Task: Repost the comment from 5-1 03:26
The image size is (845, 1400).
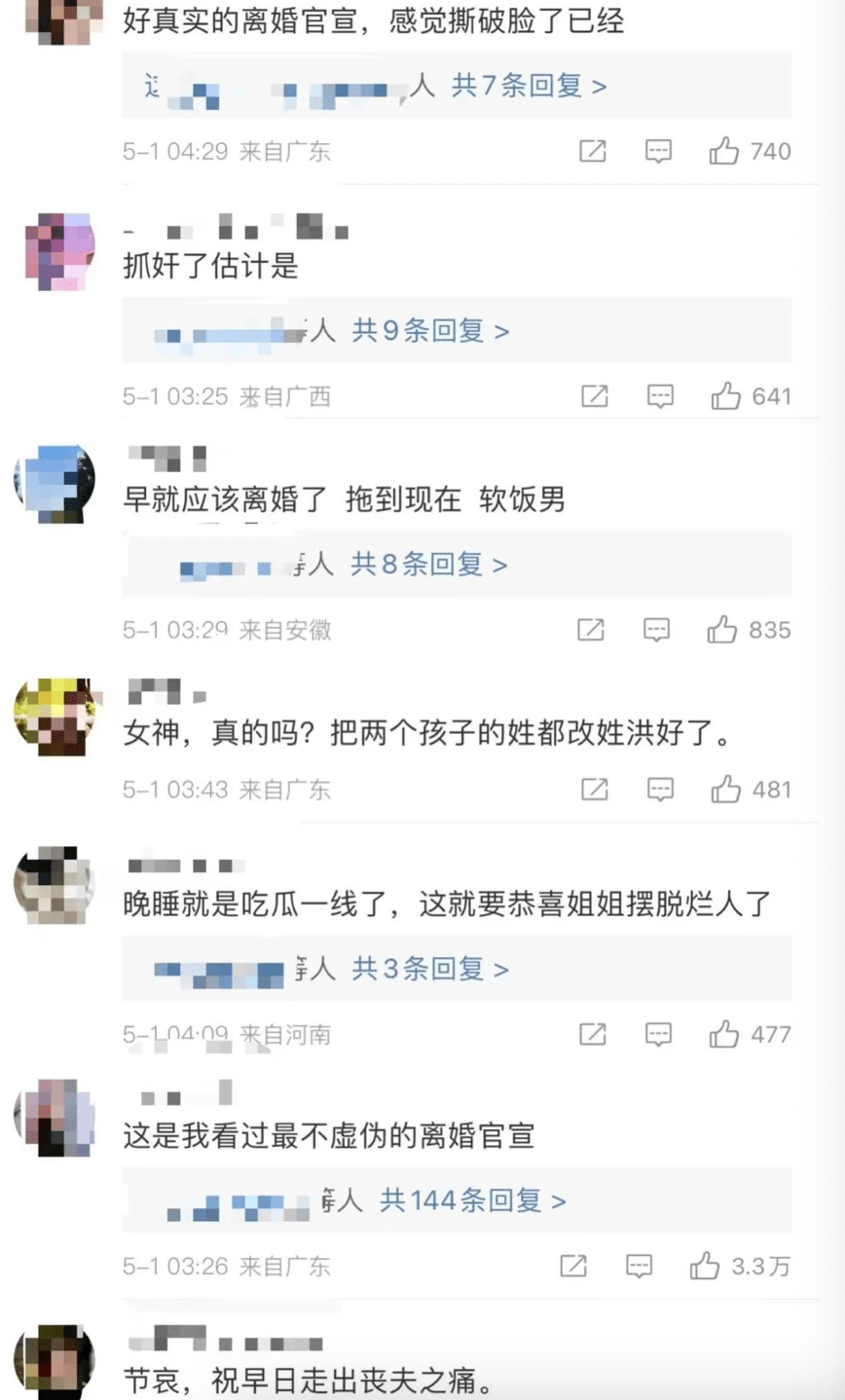Action: [x=573, y=1266]
